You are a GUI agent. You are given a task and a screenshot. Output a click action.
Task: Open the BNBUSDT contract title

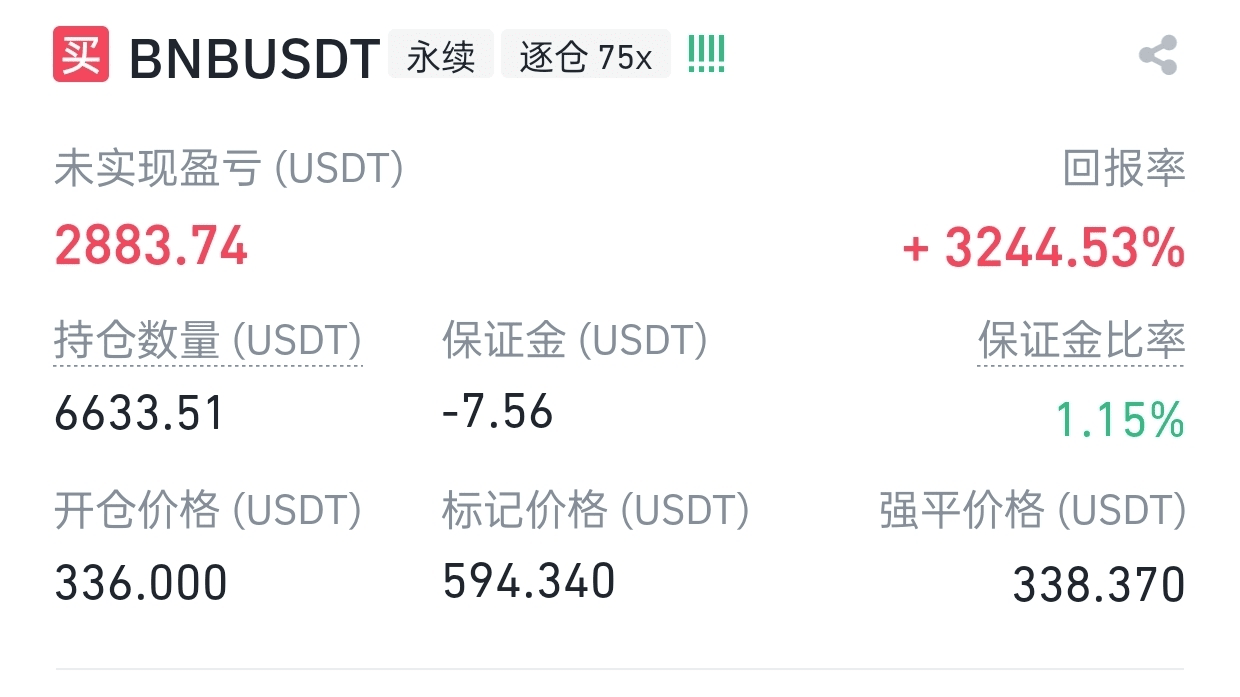254,59
